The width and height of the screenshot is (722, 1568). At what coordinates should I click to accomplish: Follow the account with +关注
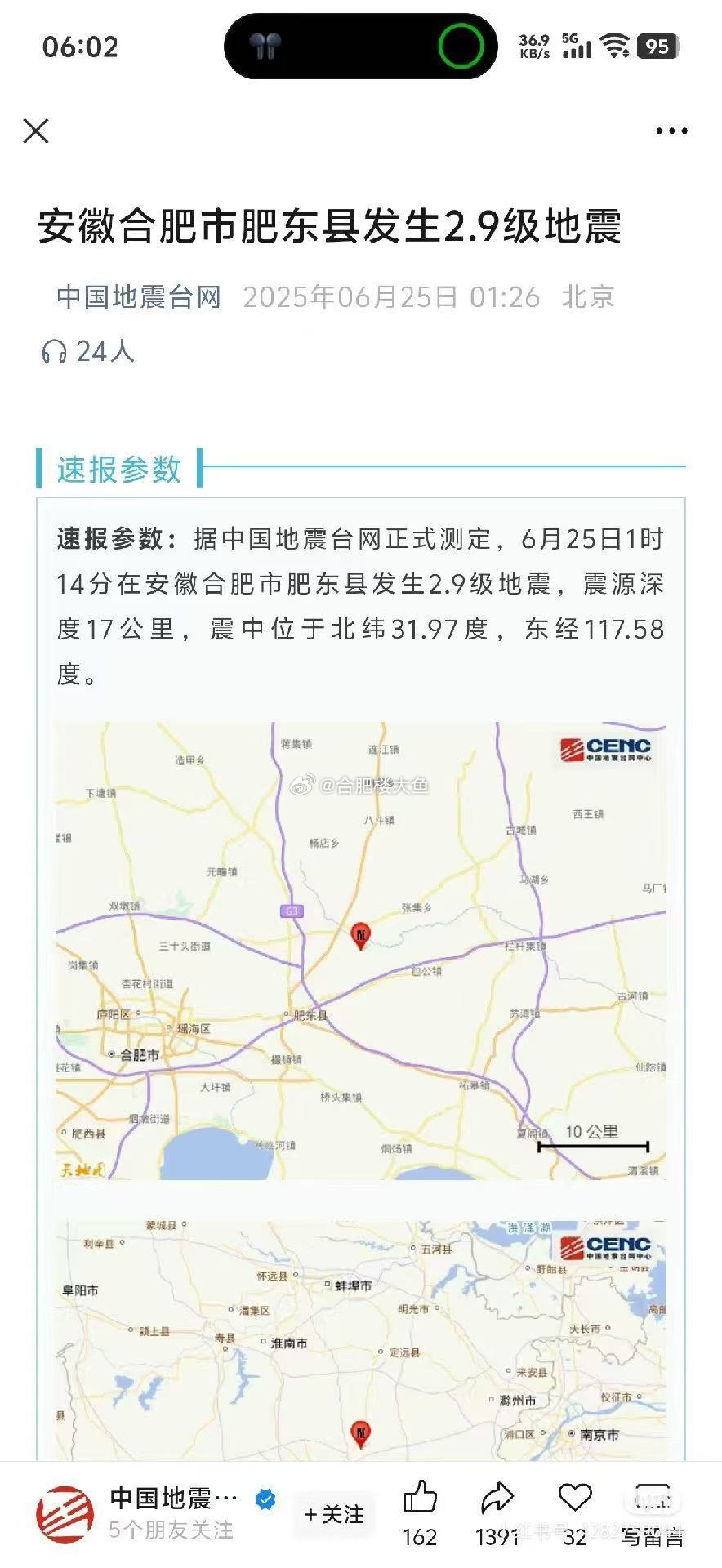[334, 1514]
